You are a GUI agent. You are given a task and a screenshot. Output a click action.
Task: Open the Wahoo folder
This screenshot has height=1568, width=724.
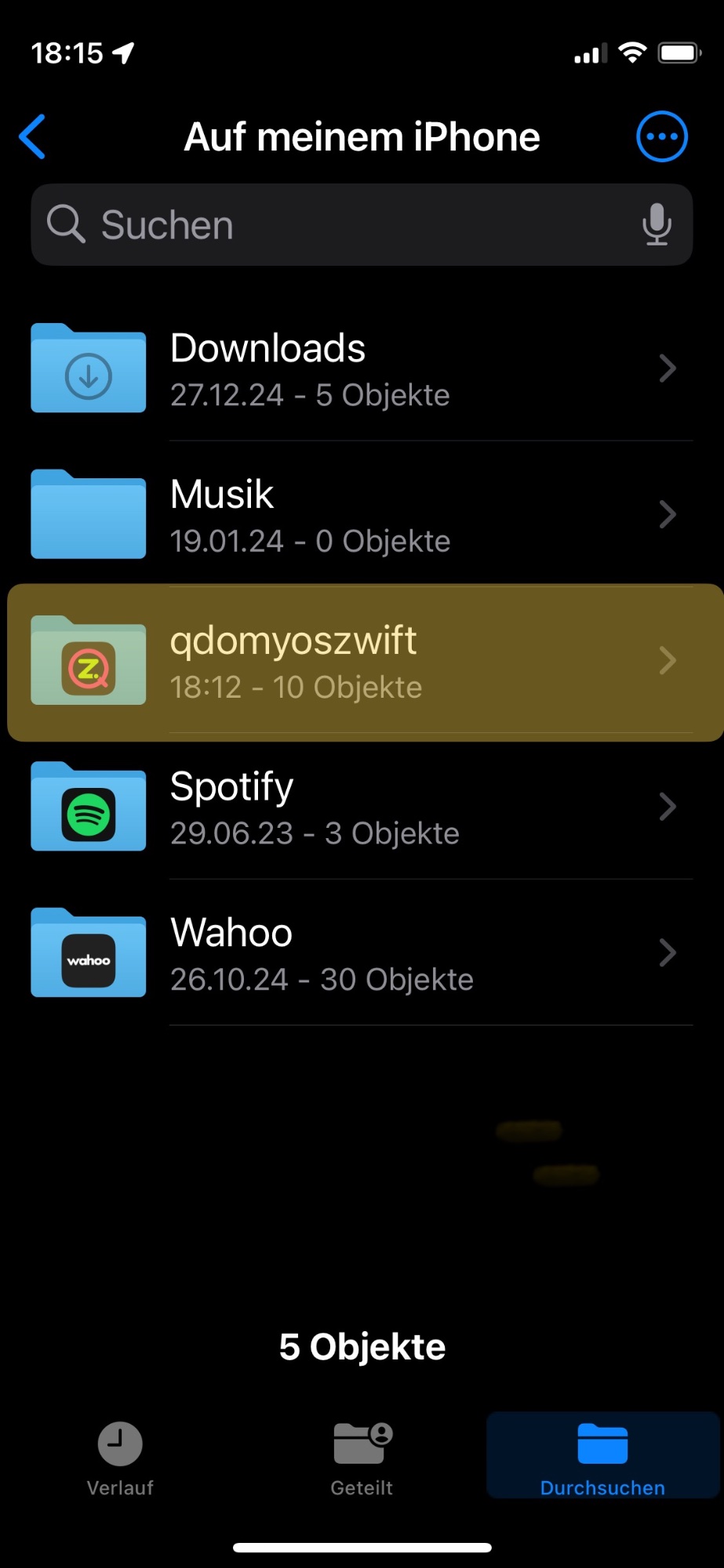361,953
